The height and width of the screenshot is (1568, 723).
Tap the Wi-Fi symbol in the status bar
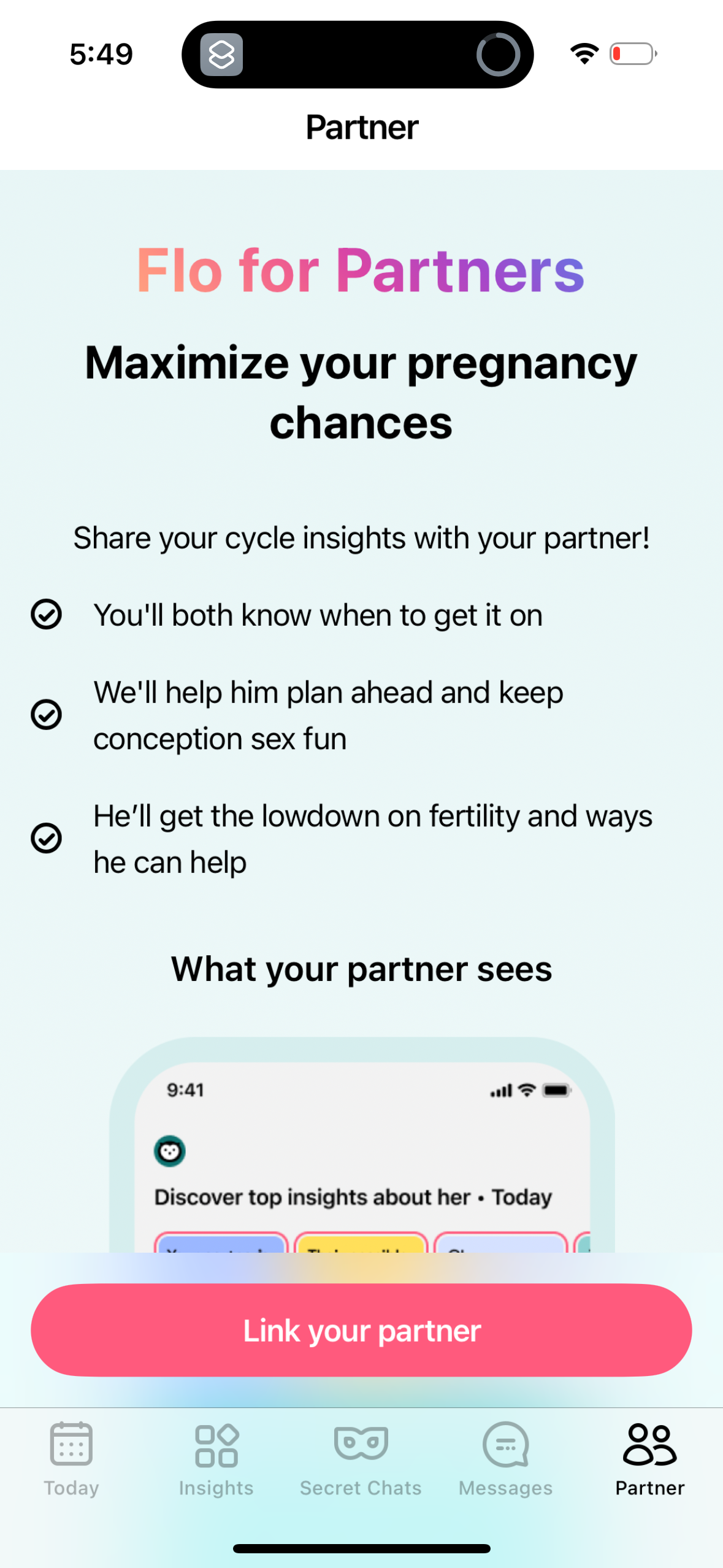(x=583, y=53)
